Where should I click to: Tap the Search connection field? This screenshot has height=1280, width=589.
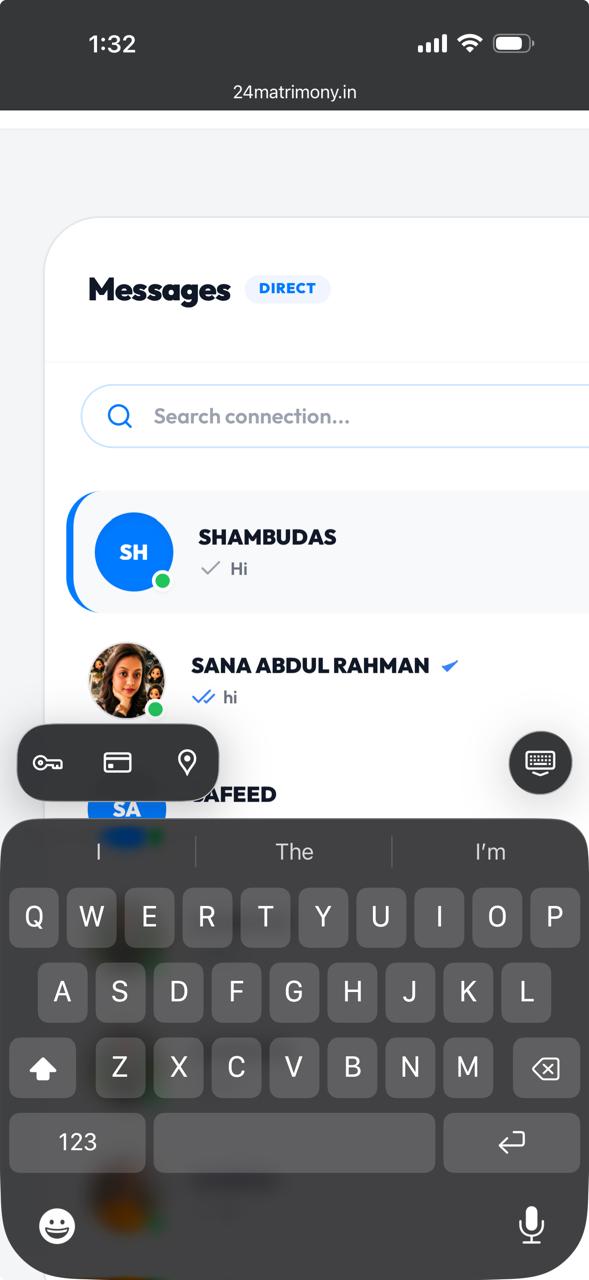[335, 416]
